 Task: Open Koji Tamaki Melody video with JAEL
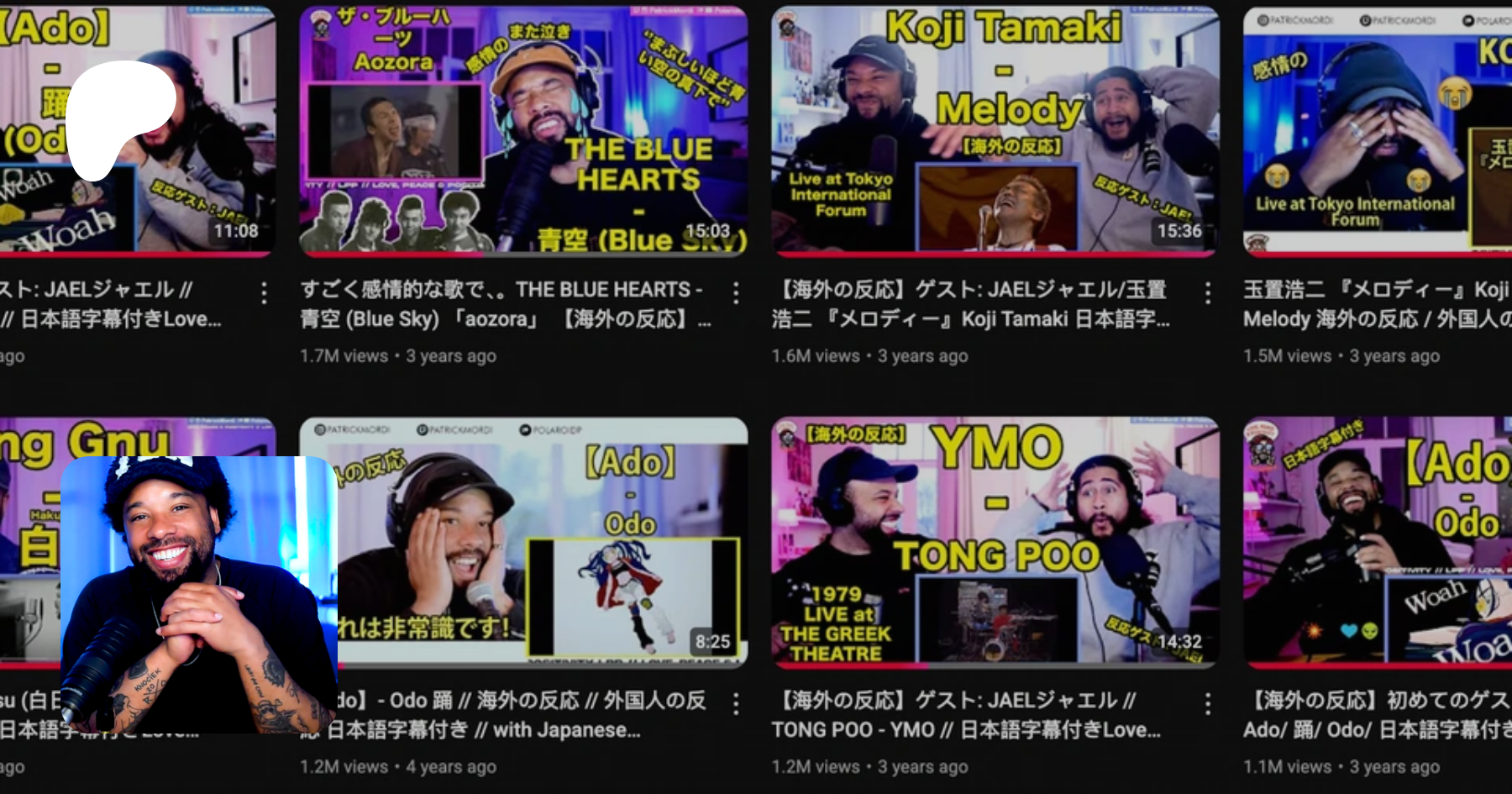[x=995, y=130]
